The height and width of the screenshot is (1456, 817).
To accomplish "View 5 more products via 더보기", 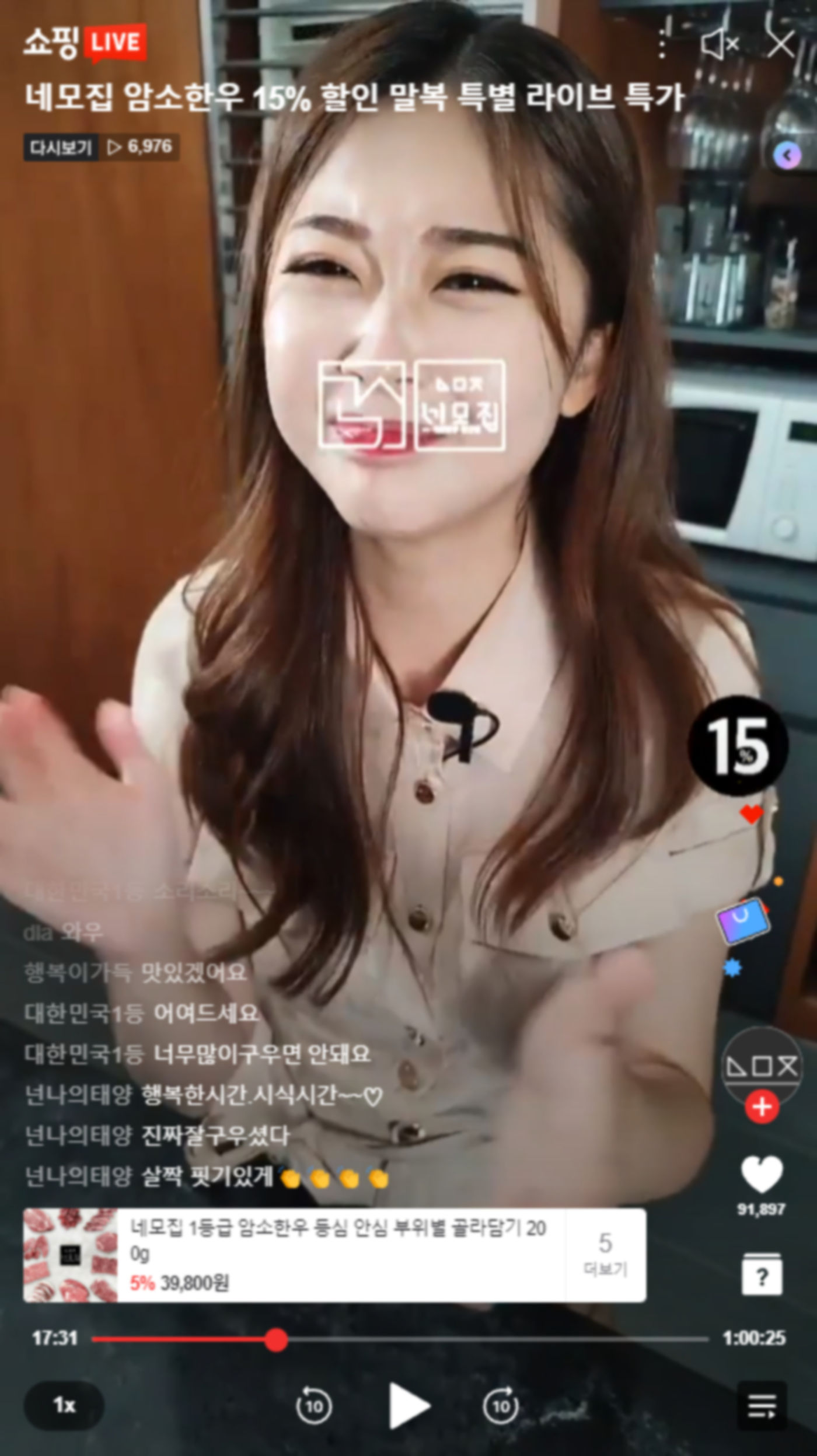I will 605,1255.
